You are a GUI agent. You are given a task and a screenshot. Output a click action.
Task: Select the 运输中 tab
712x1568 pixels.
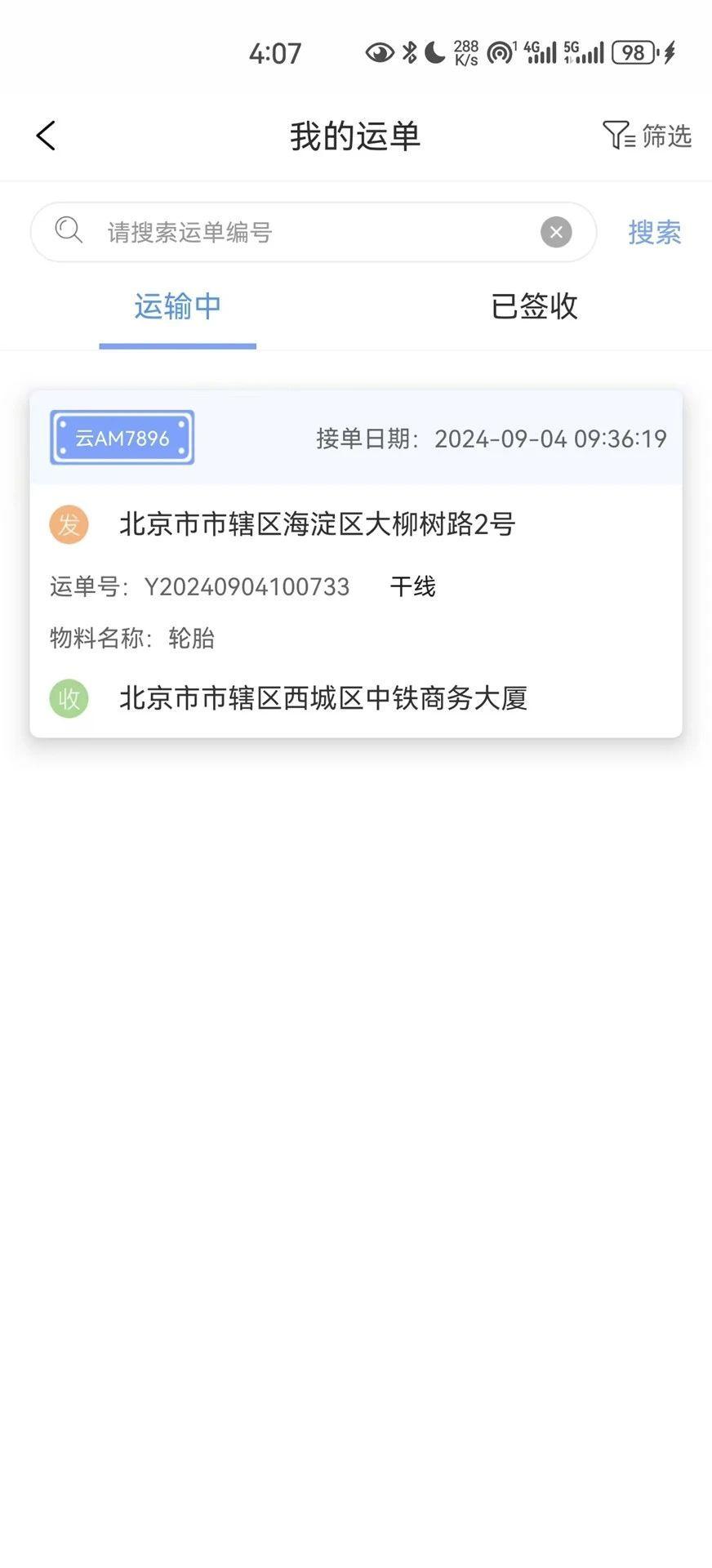pyautogui.click(x=176, y=307)
